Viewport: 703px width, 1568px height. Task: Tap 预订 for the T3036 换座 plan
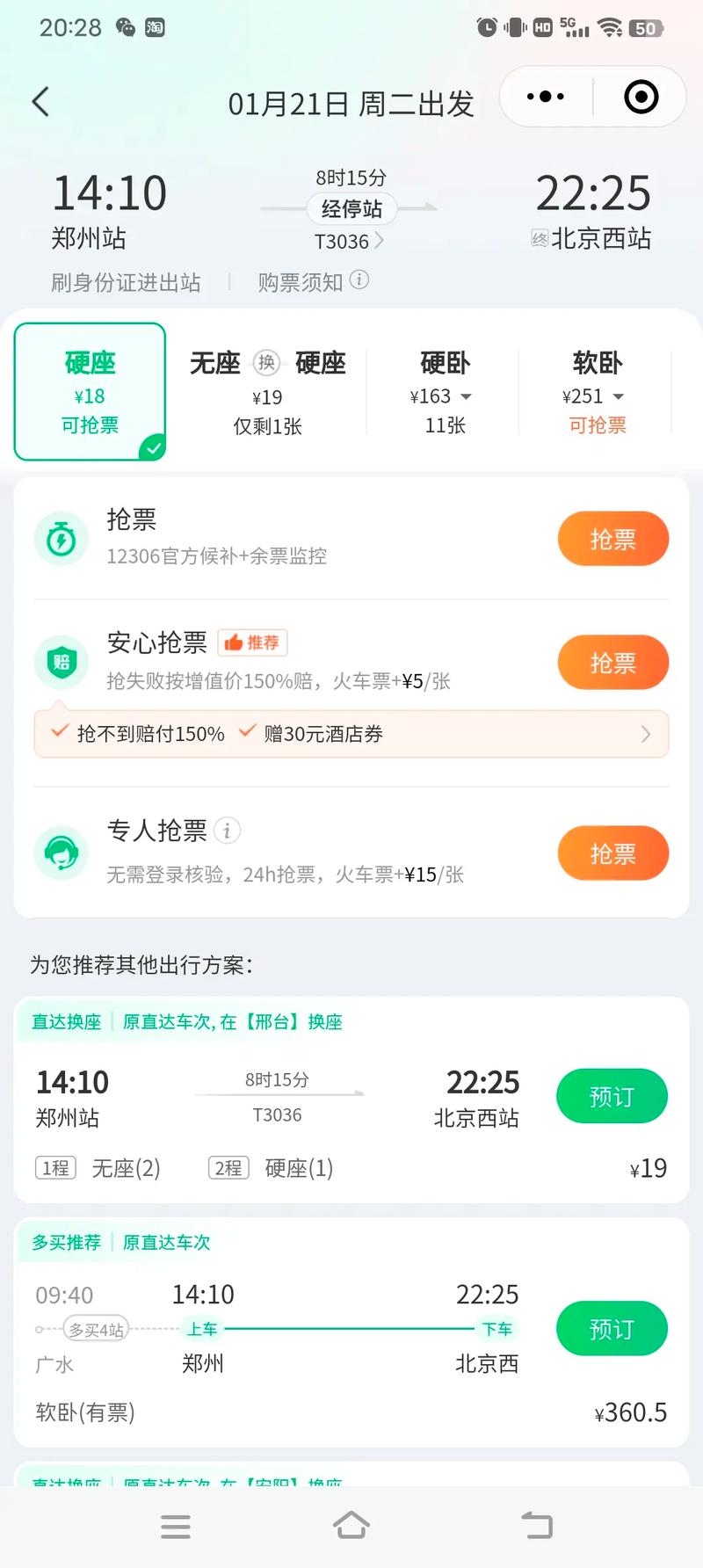click(612, 1096)
